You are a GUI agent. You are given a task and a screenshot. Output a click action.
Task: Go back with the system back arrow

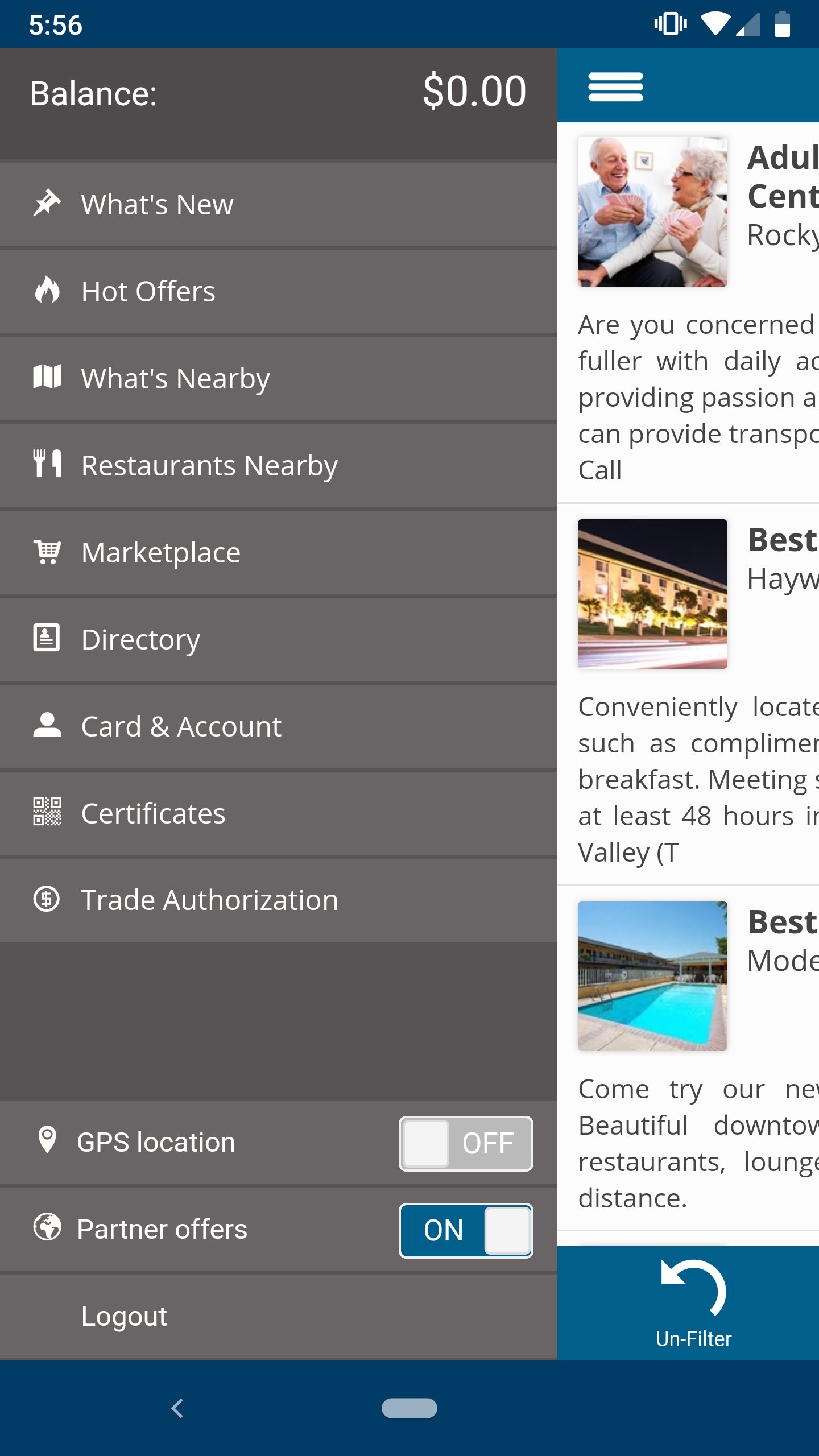click(177, 1408)
